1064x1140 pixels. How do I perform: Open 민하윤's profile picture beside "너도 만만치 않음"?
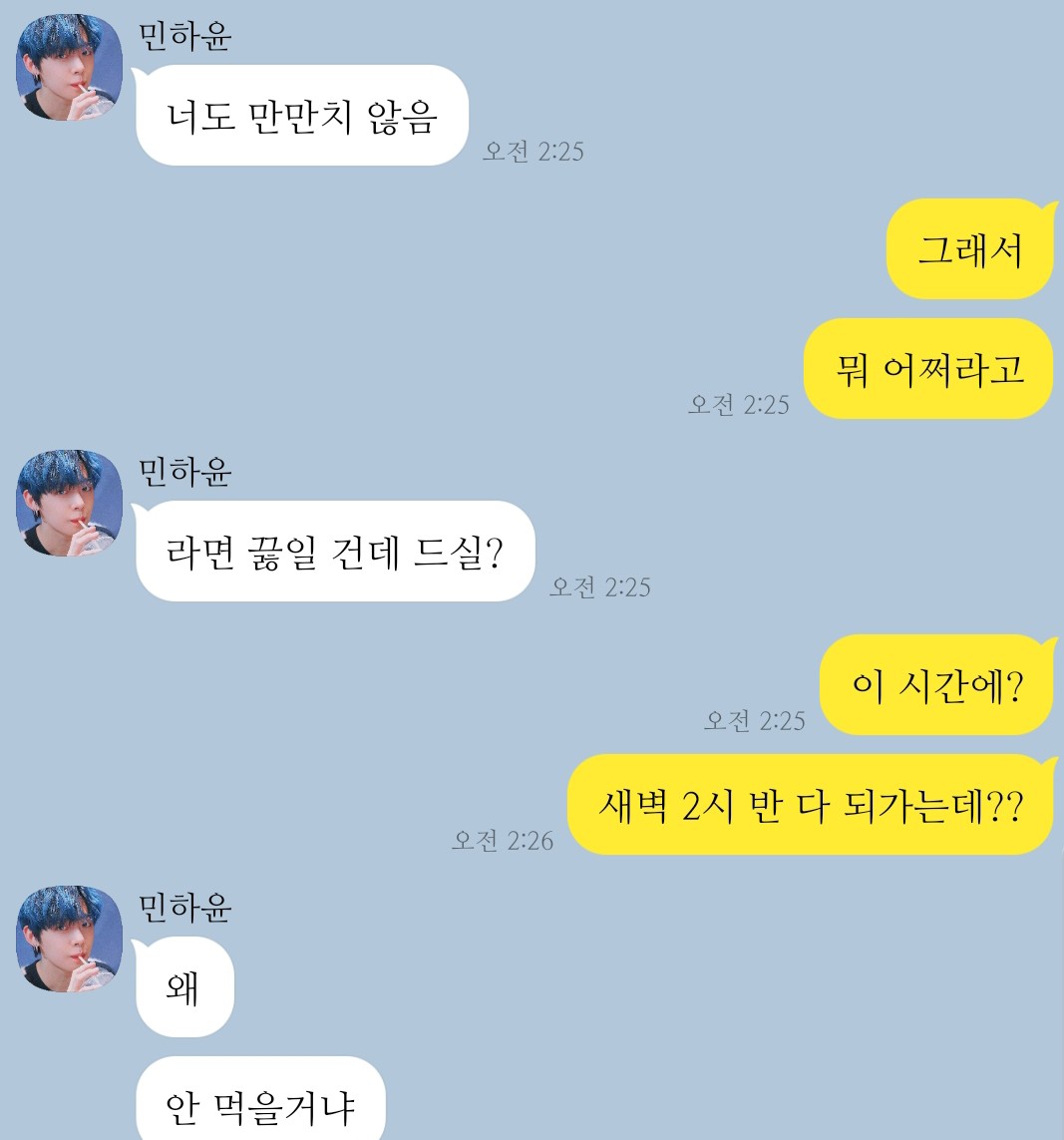click(x=69, y=68)
